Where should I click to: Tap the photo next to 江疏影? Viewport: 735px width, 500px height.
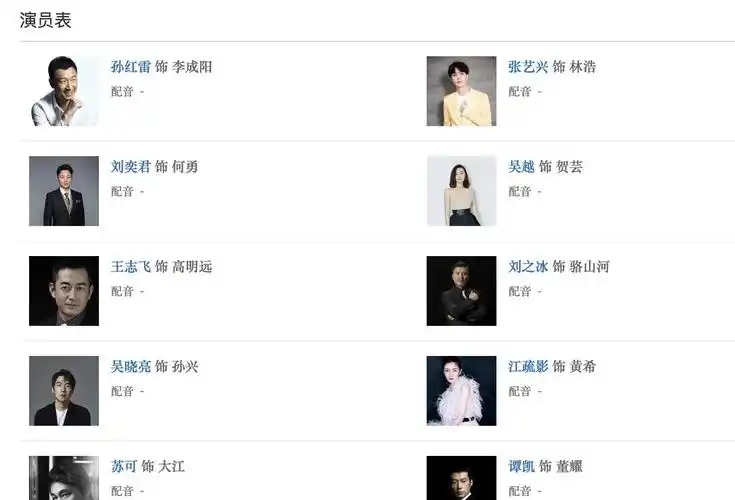[461, 391]
